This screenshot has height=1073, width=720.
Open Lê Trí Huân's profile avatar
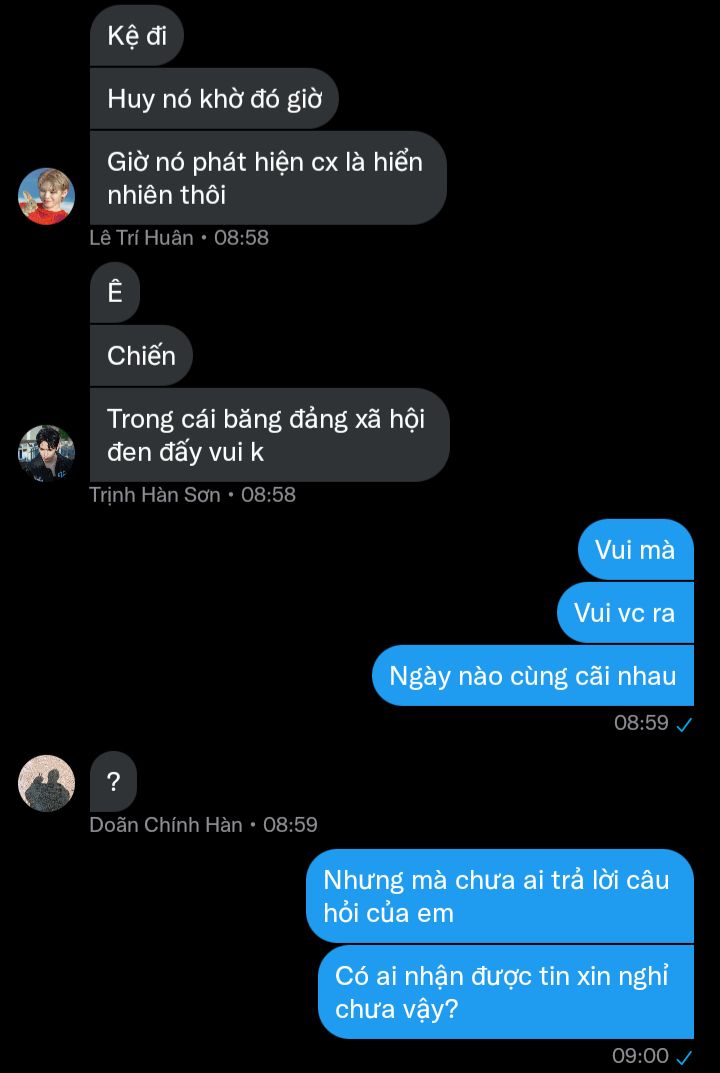coord(47,196)
